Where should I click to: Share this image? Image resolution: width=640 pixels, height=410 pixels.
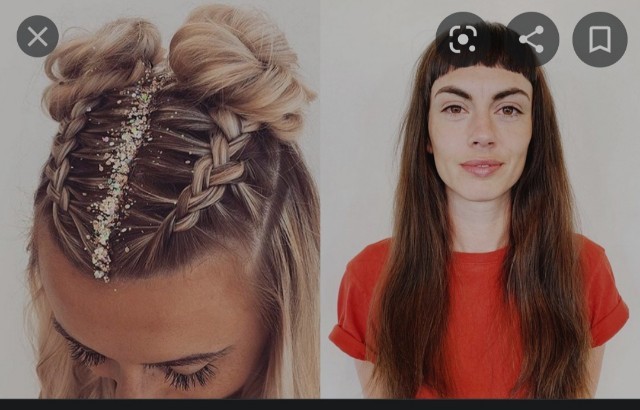531,39
